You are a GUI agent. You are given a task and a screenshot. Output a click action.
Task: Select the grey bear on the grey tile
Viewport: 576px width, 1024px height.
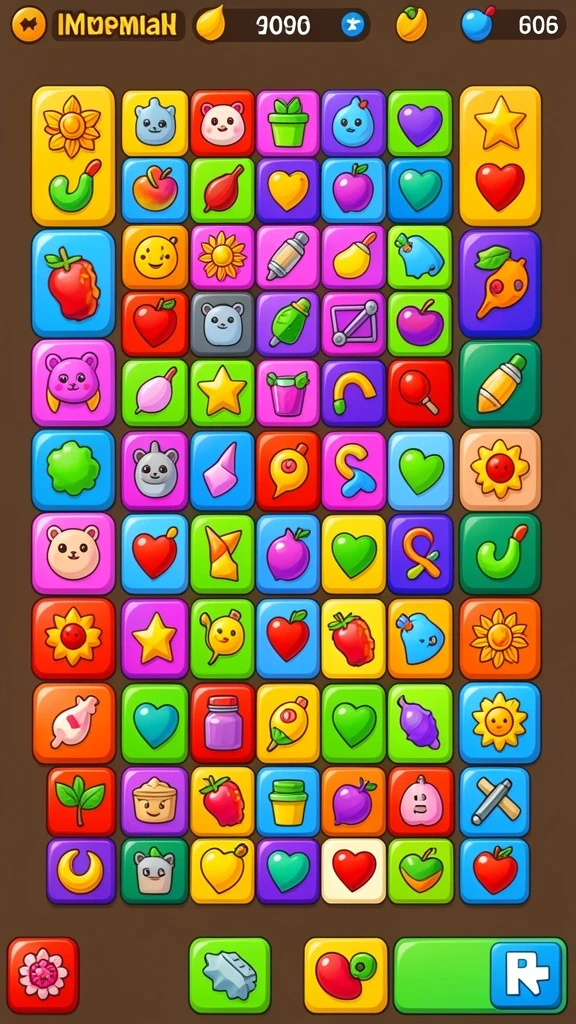tap(223, 324)
